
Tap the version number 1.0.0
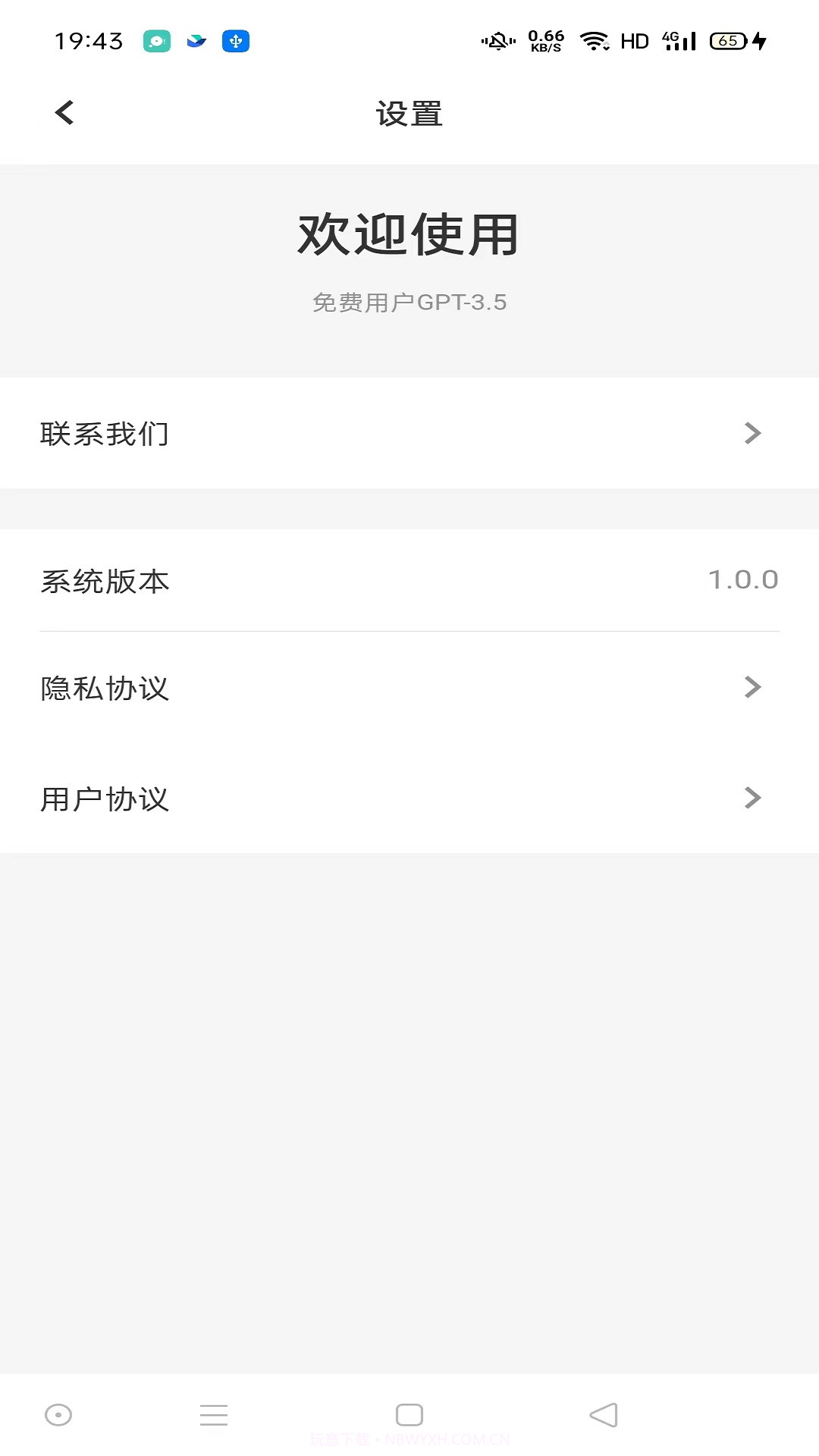click(744, 579)
